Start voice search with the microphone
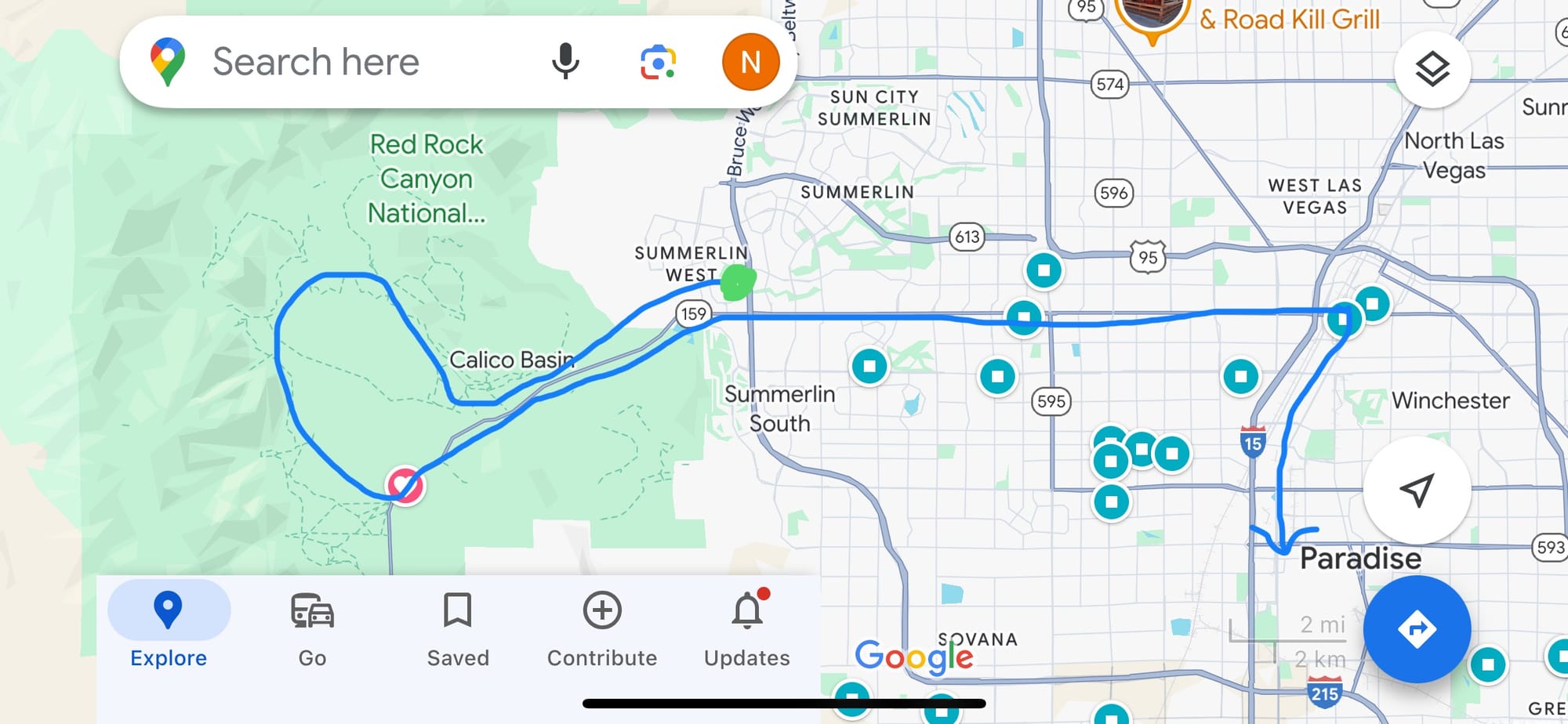 pos(565,62)
